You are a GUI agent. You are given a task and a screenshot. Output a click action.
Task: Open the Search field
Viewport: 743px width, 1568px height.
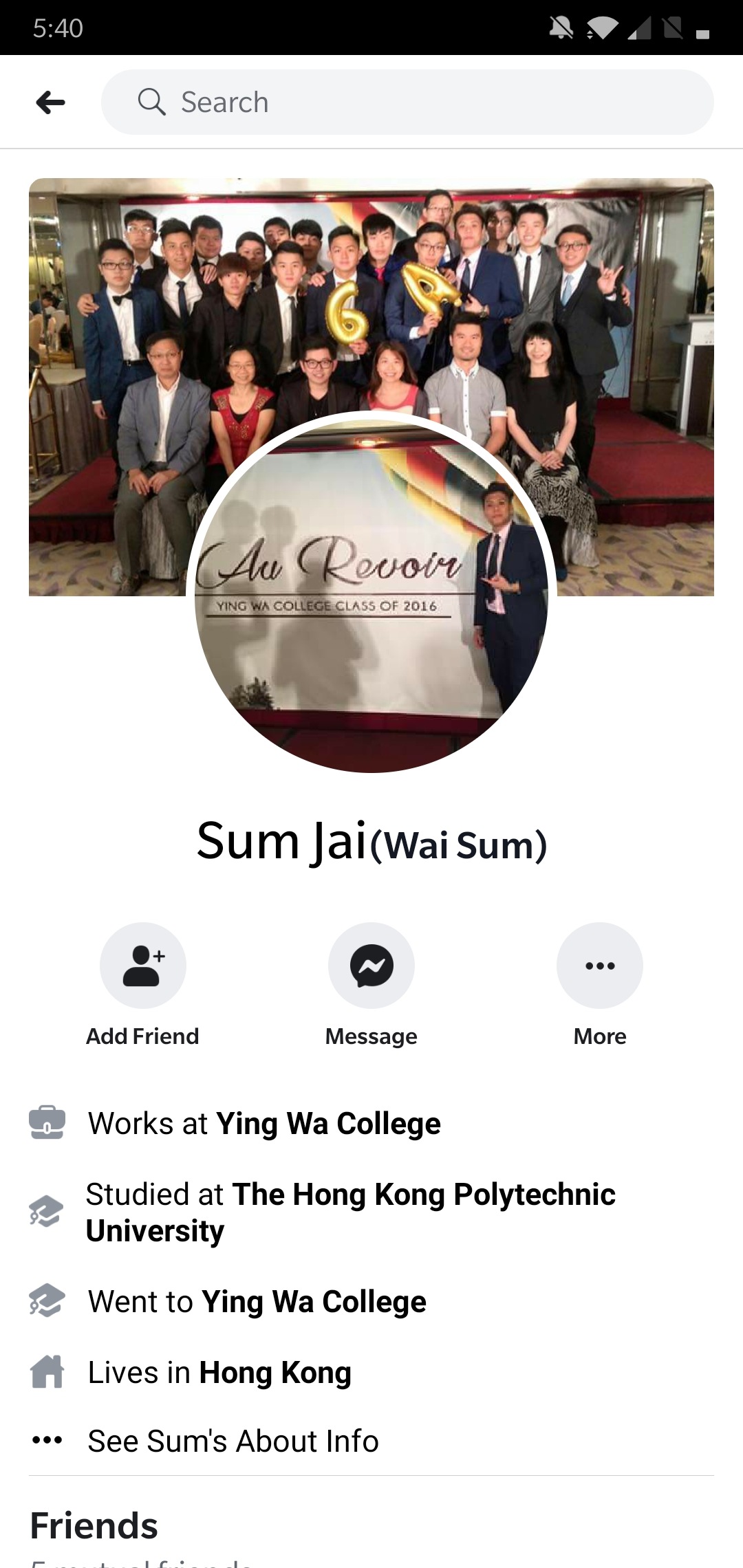tap(407, 102)
